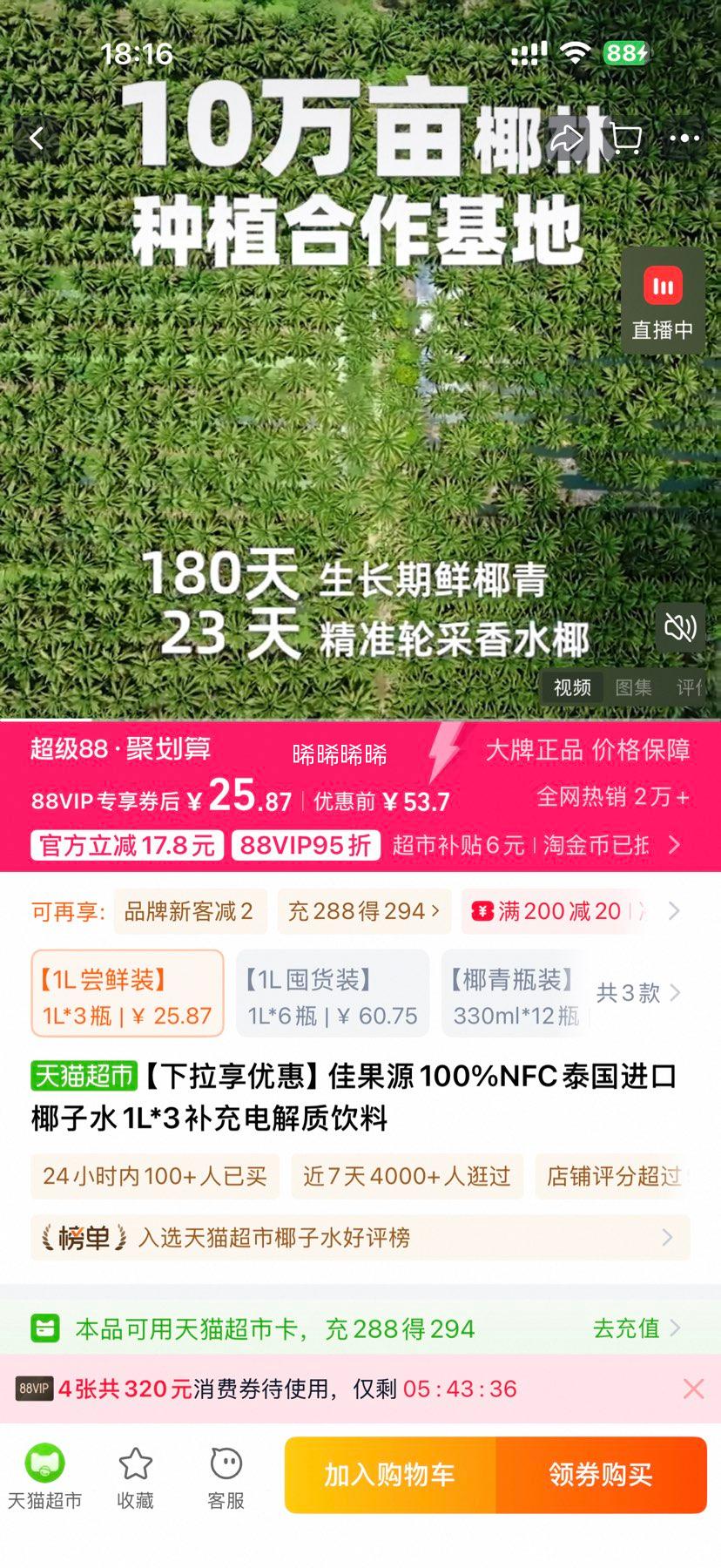
Task: Dismiss the 消费券待使用 banner
Action: tap(693, 1389)
